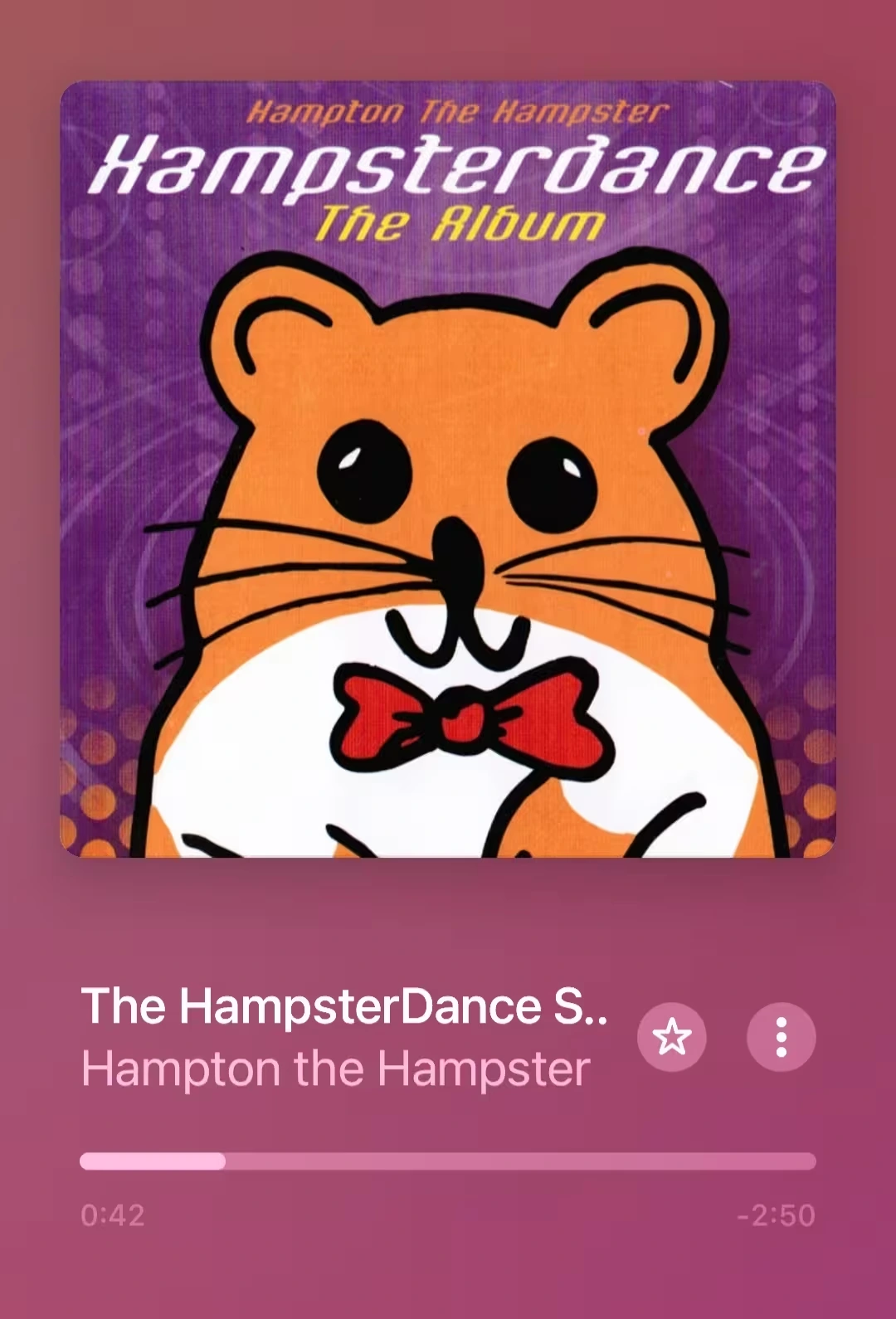Tap the playback progress bar to seek
Screen dimensions: 896x1319
pyautogui.click(x=448, y=1161)
